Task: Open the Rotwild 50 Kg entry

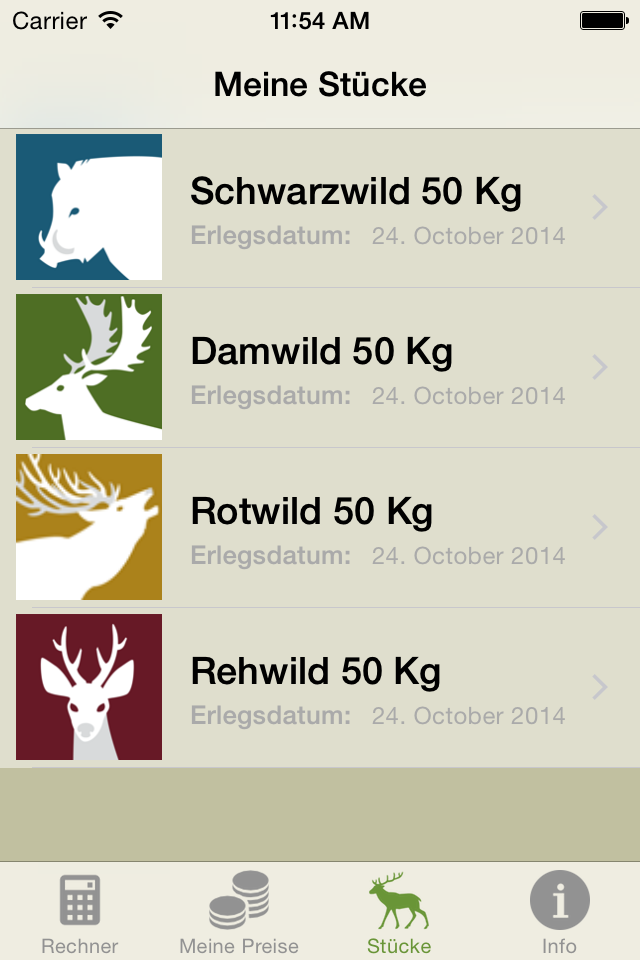Action: tap(320, 527)
